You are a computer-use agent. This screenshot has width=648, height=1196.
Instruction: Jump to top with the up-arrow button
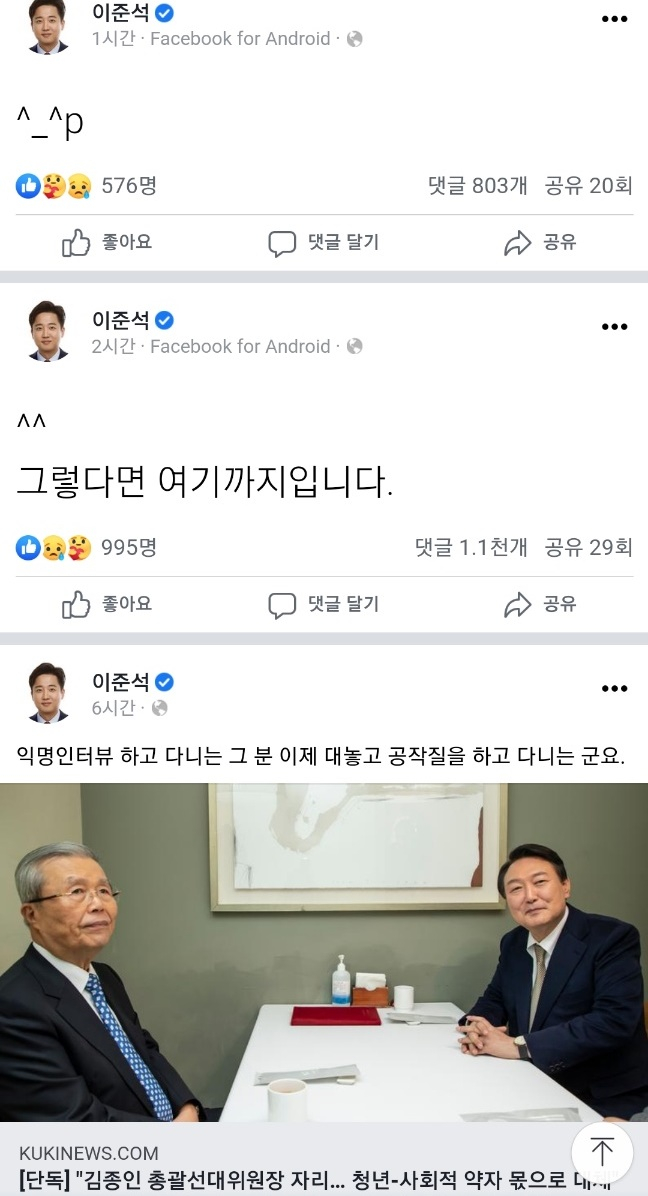[x=602, y=1152]
